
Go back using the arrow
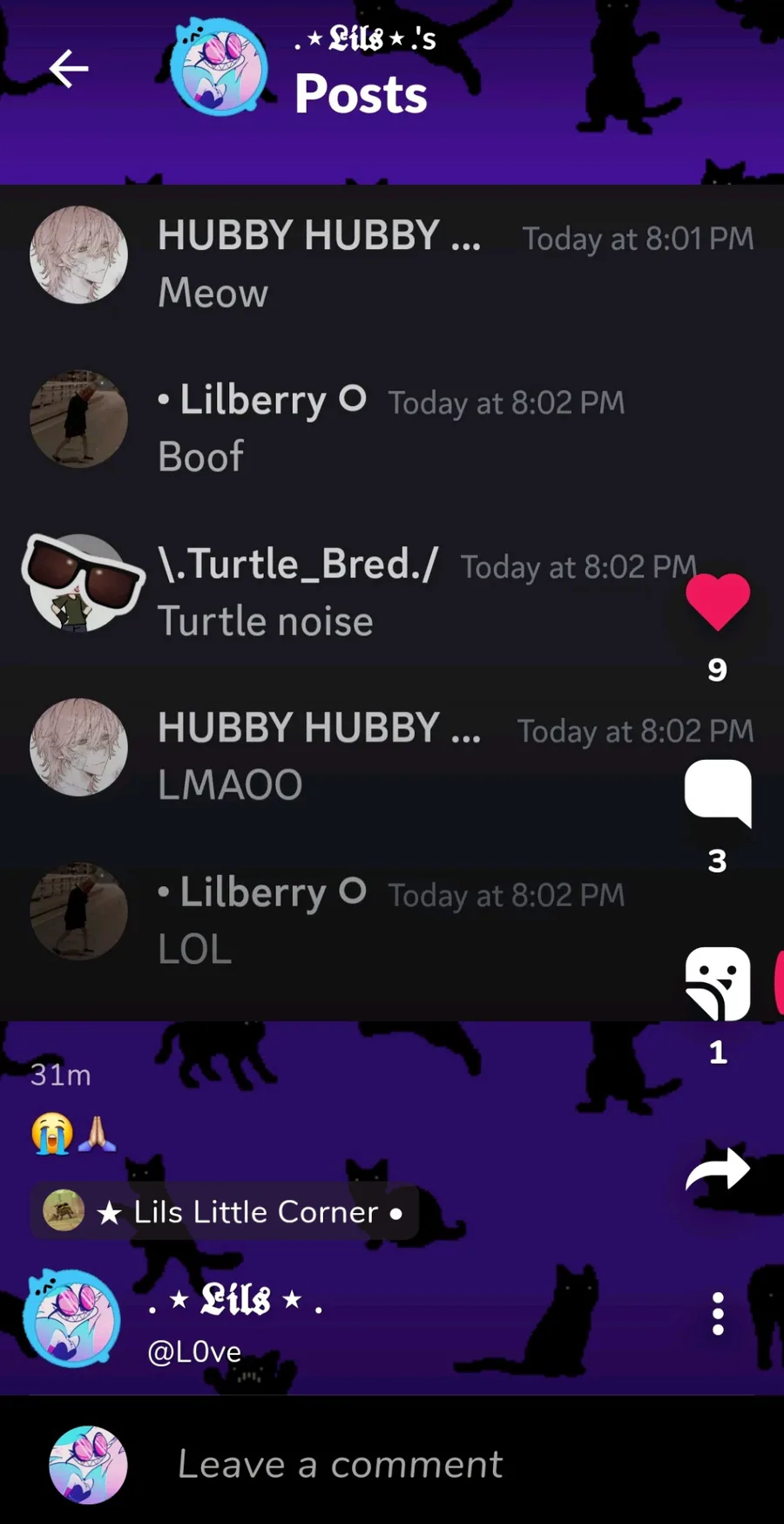pos(68,68)
